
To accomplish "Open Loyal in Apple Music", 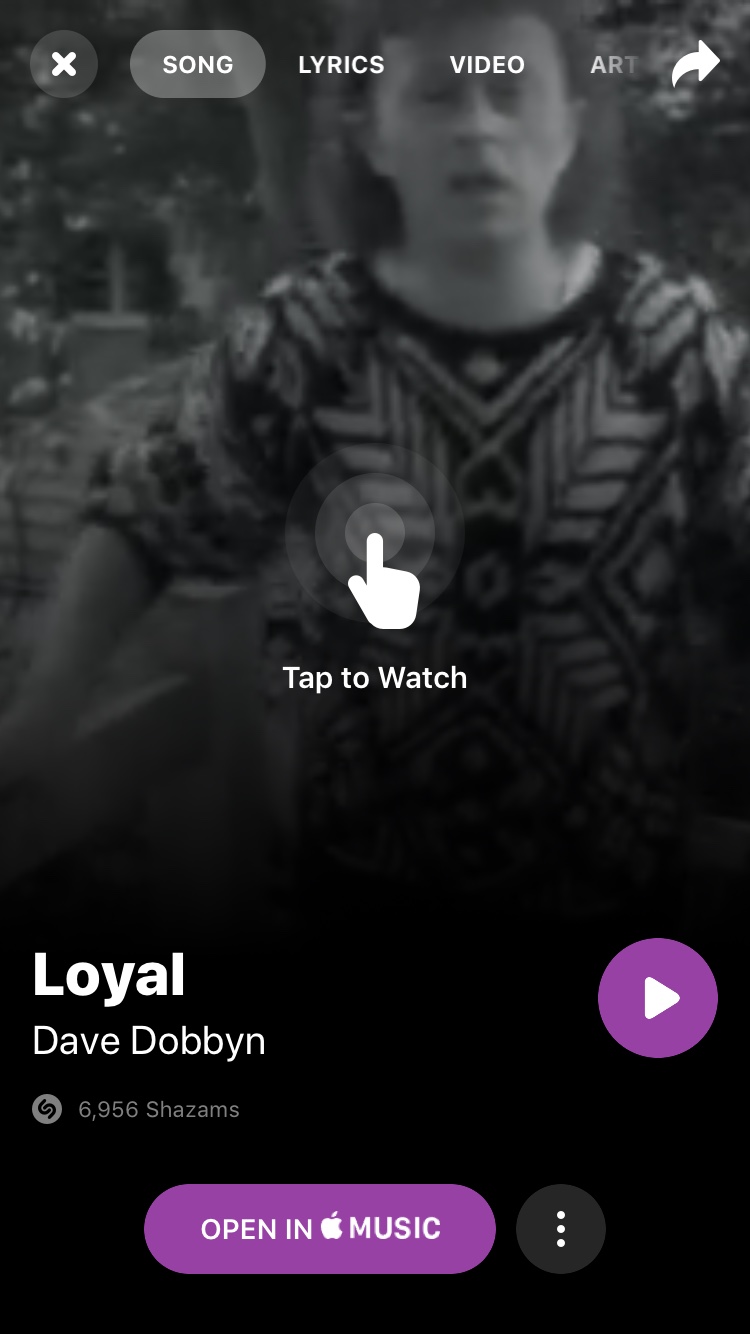I will pos(320,1228).
